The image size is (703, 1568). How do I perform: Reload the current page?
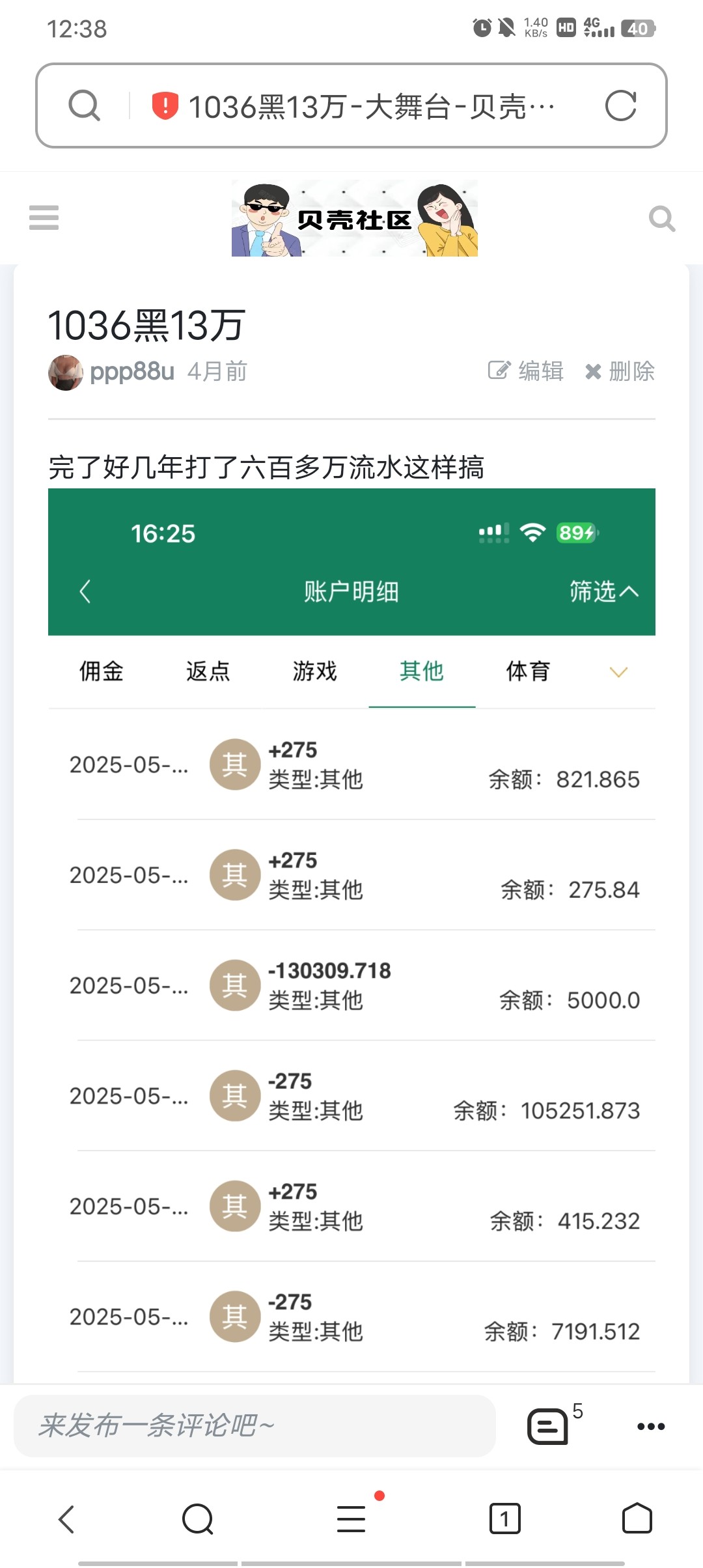click(620, 106)
